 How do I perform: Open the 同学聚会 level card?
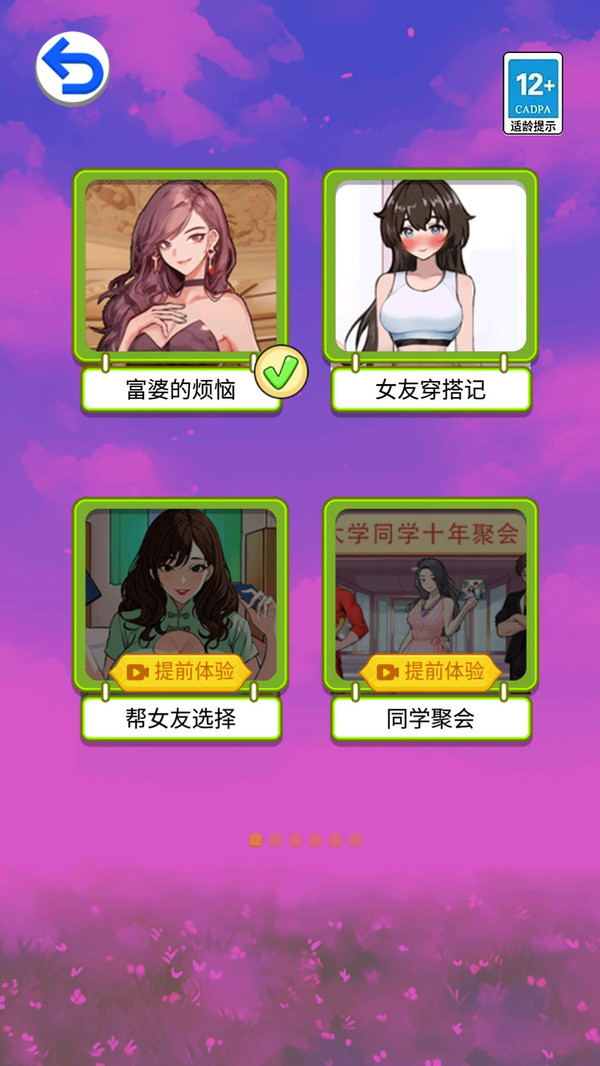430,580
